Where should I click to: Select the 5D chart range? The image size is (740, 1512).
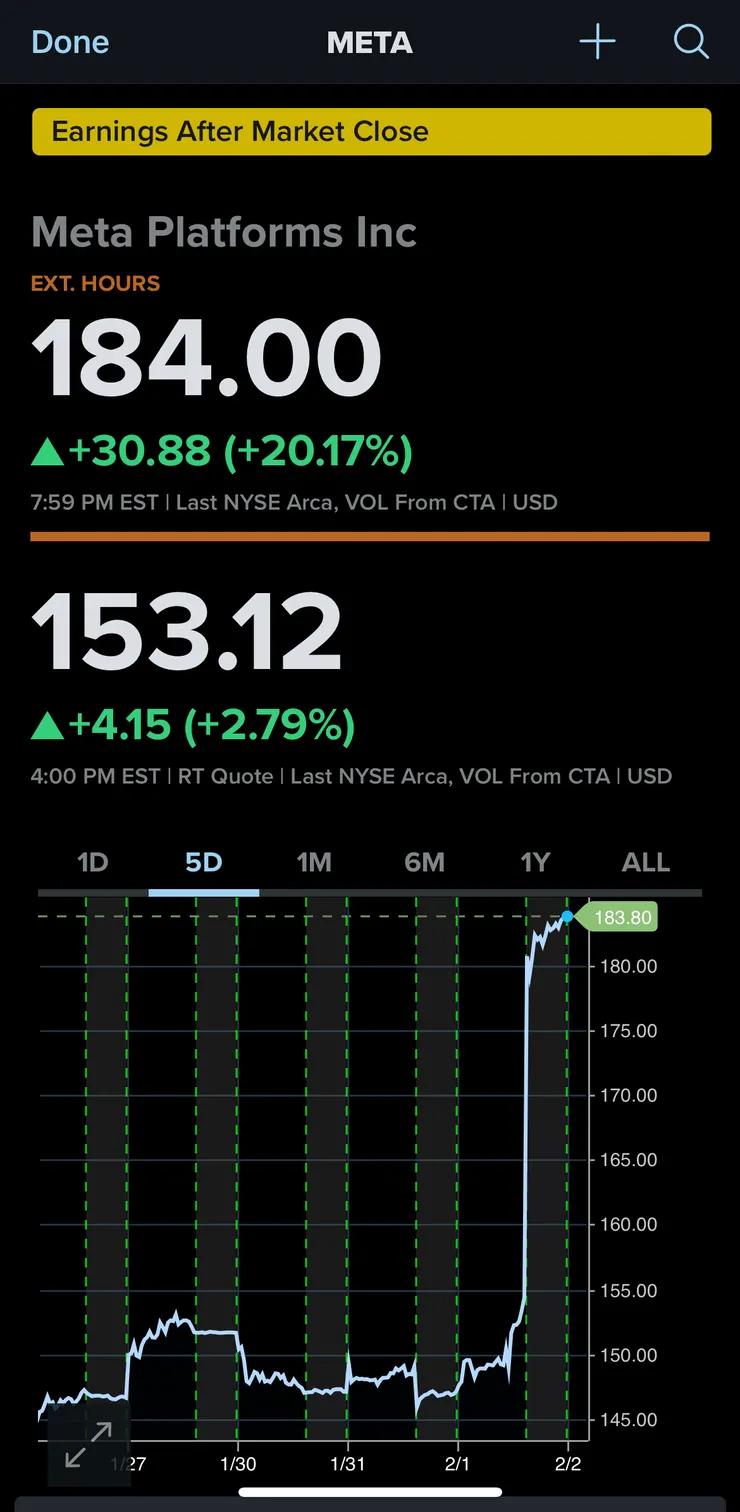(203, 862)
